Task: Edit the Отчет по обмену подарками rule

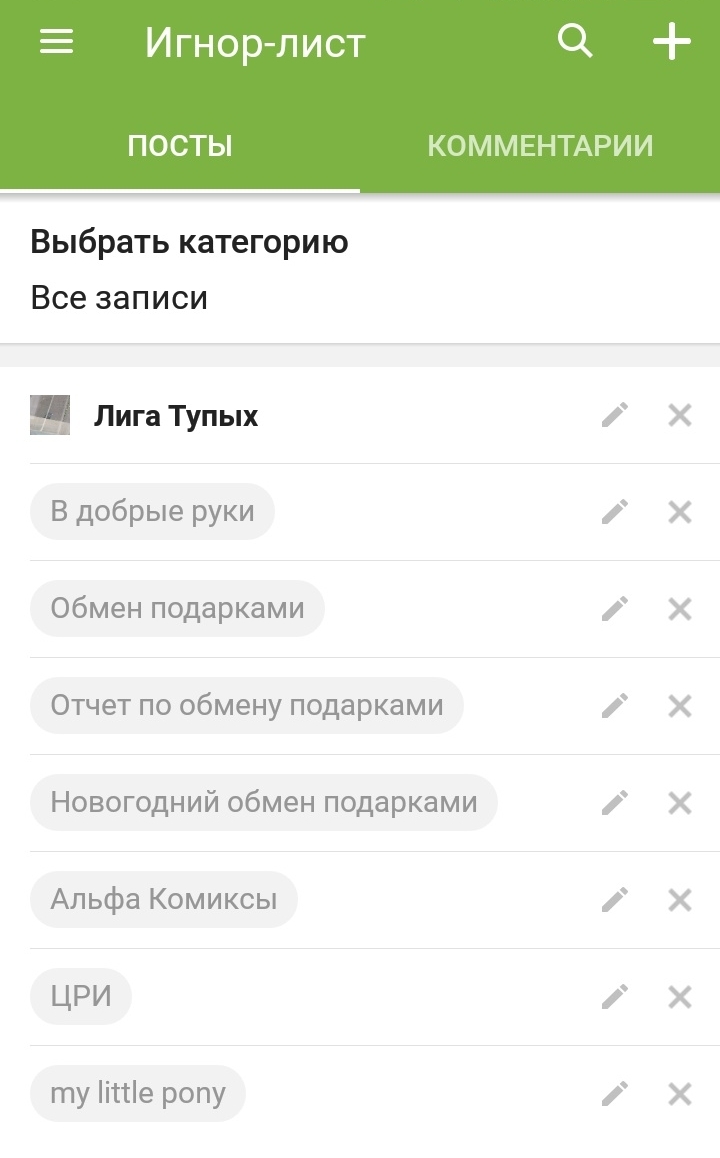Action: tap(615, 706)
